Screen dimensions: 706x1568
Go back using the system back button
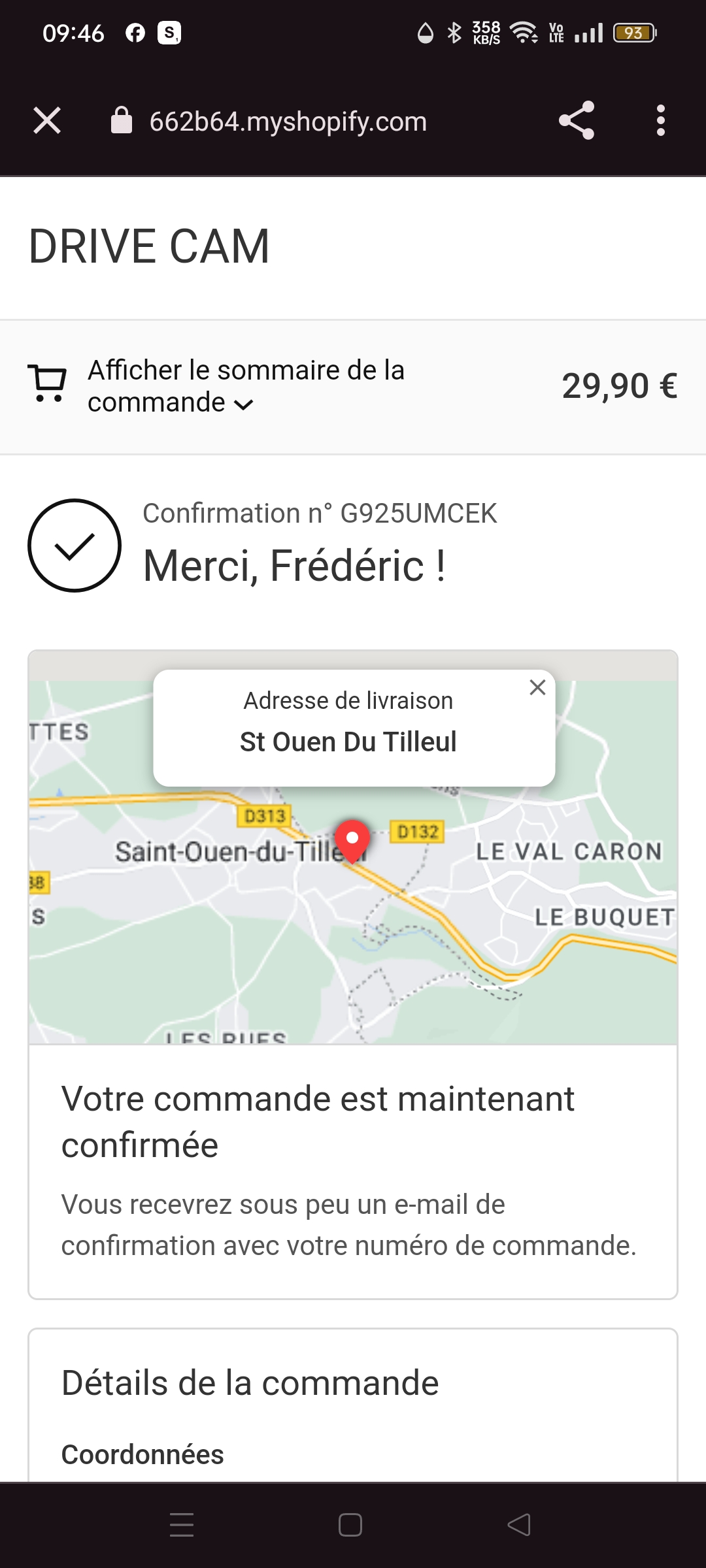point(519,1525)
